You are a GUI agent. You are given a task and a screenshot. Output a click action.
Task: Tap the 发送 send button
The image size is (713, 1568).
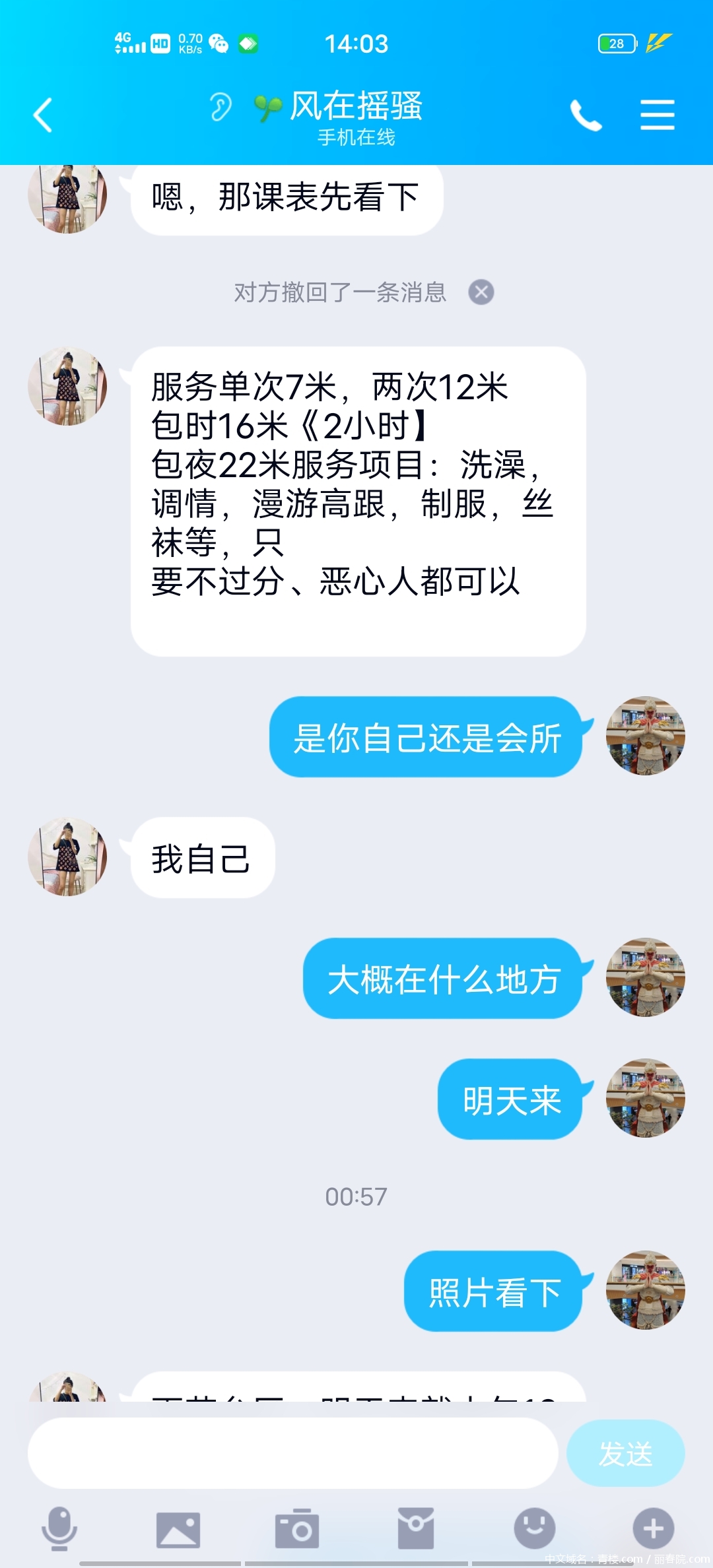click(x=625, y=1451)
